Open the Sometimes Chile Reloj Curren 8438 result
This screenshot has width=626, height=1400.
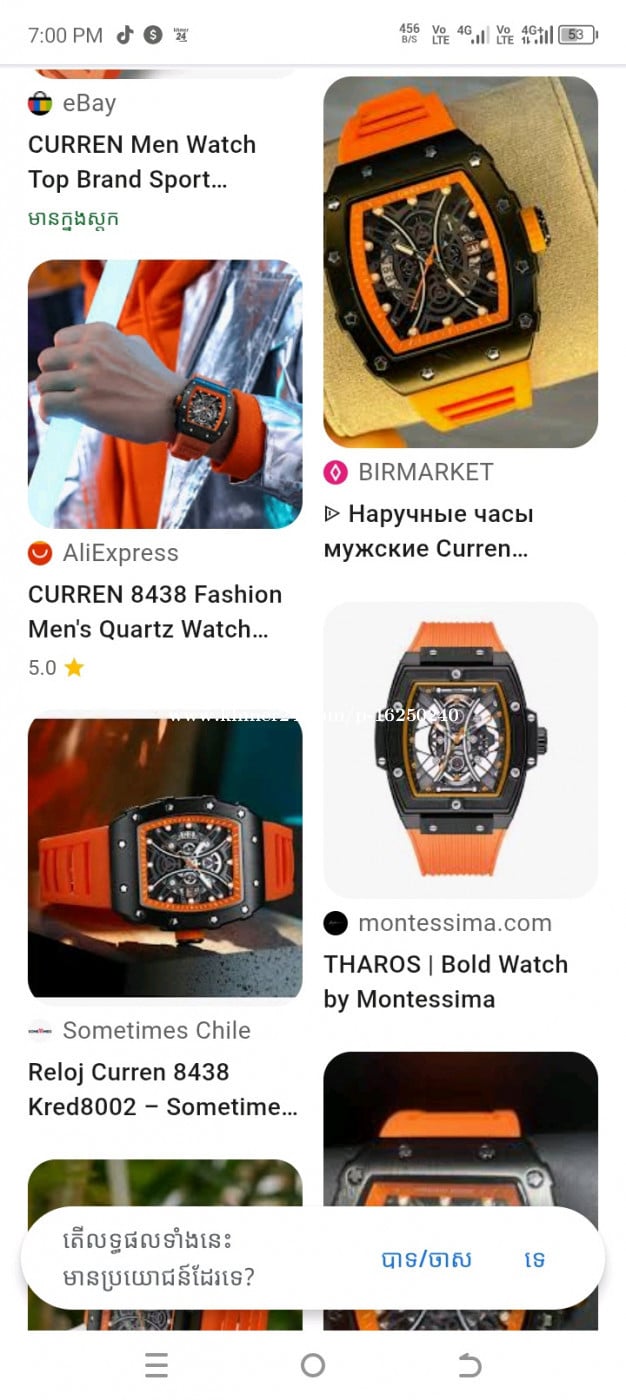[164, 857]
